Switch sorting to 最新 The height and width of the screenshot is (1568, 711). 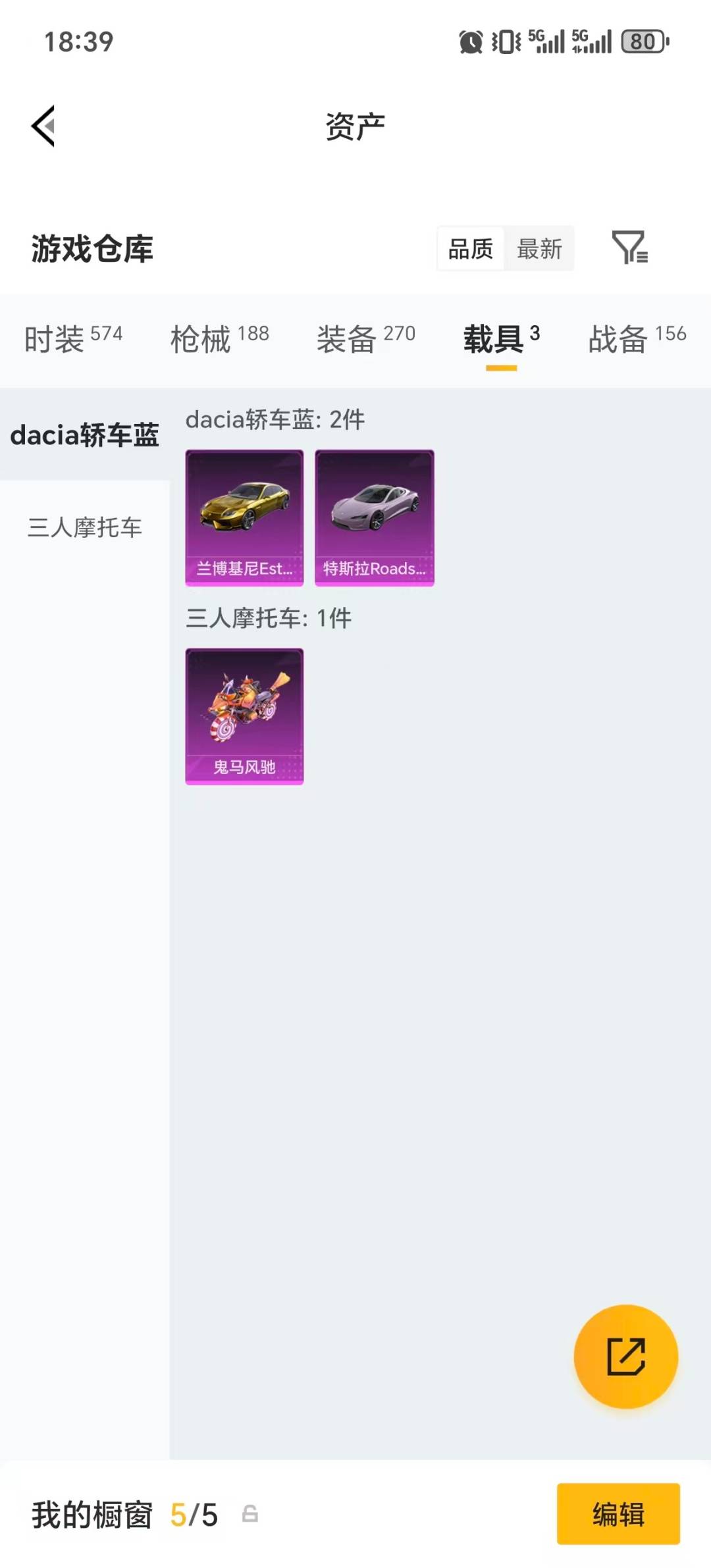539,248
